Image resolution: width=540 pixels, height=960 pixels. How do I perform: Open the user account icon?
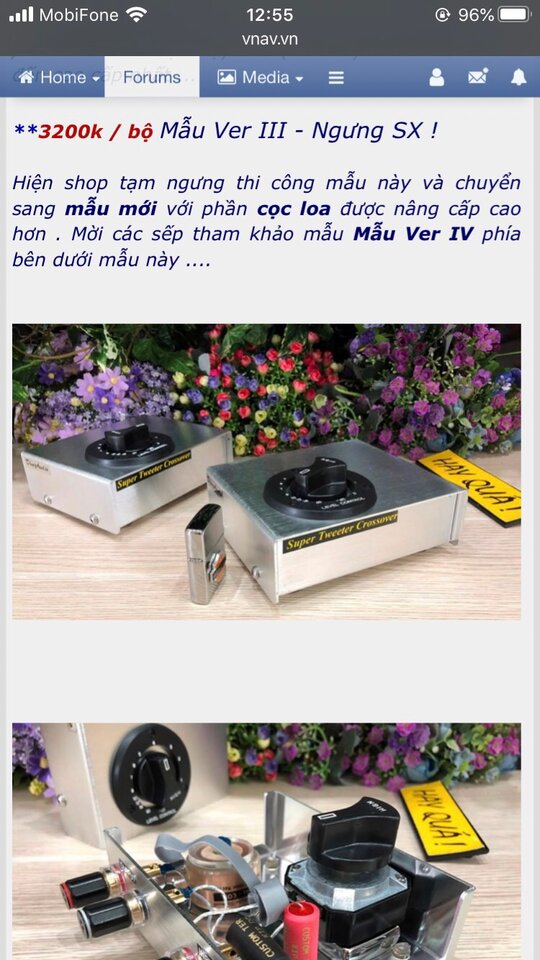tap(437, 77)
